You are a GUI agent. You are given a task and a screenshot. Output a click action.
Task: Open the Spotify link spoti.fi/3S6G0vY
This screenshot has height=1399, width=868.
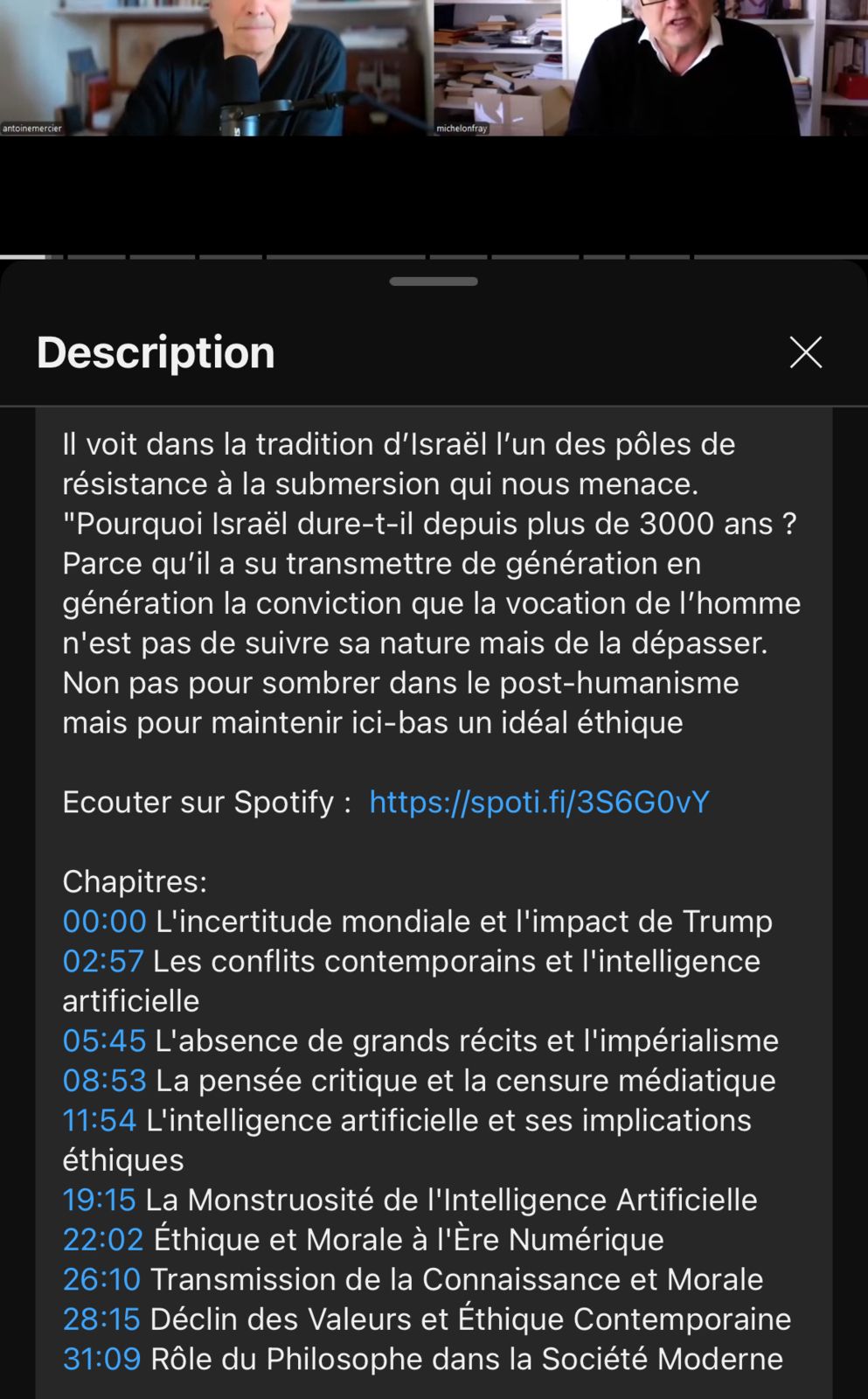click(538, 802)
